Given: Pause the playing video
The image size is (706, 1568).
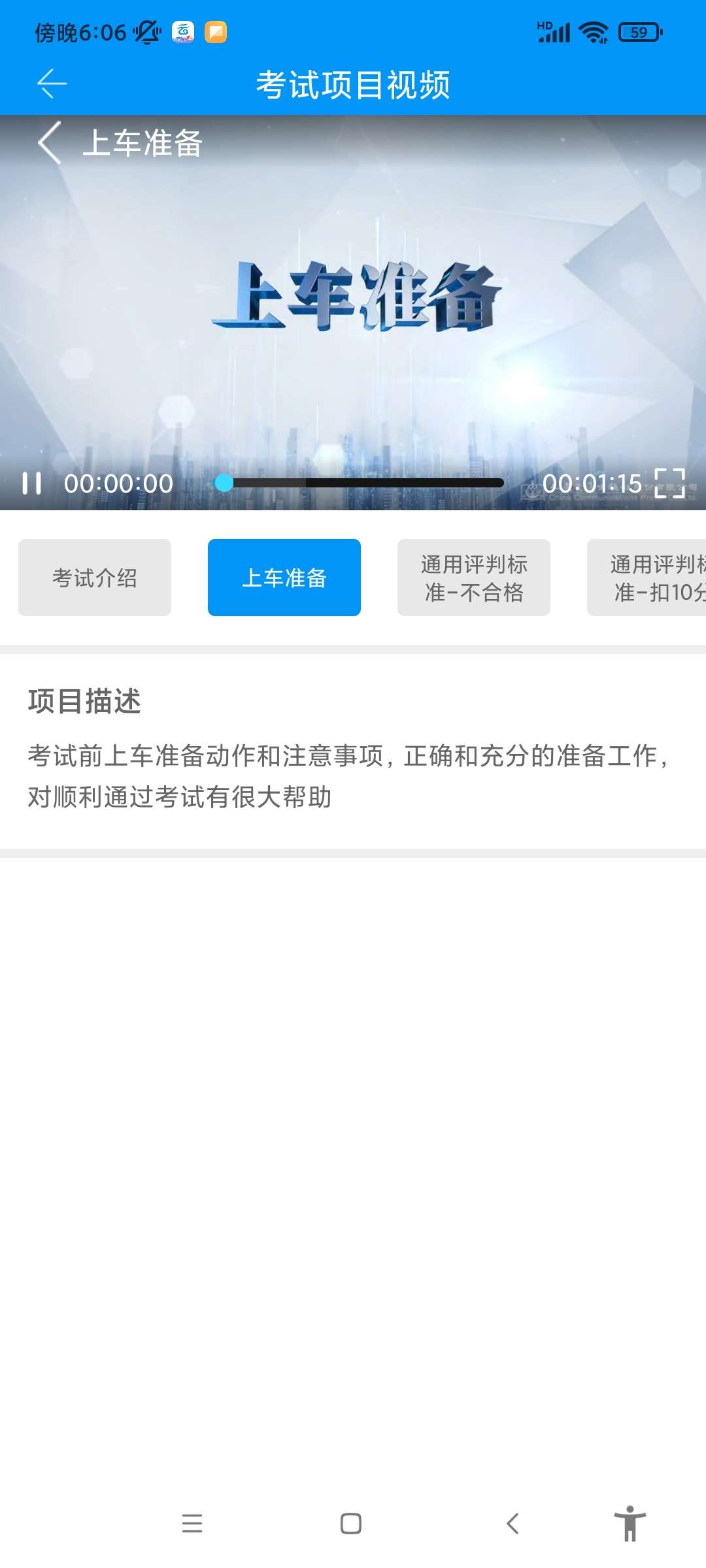Looking at the screenshot, I should click(x=31, y=483).
